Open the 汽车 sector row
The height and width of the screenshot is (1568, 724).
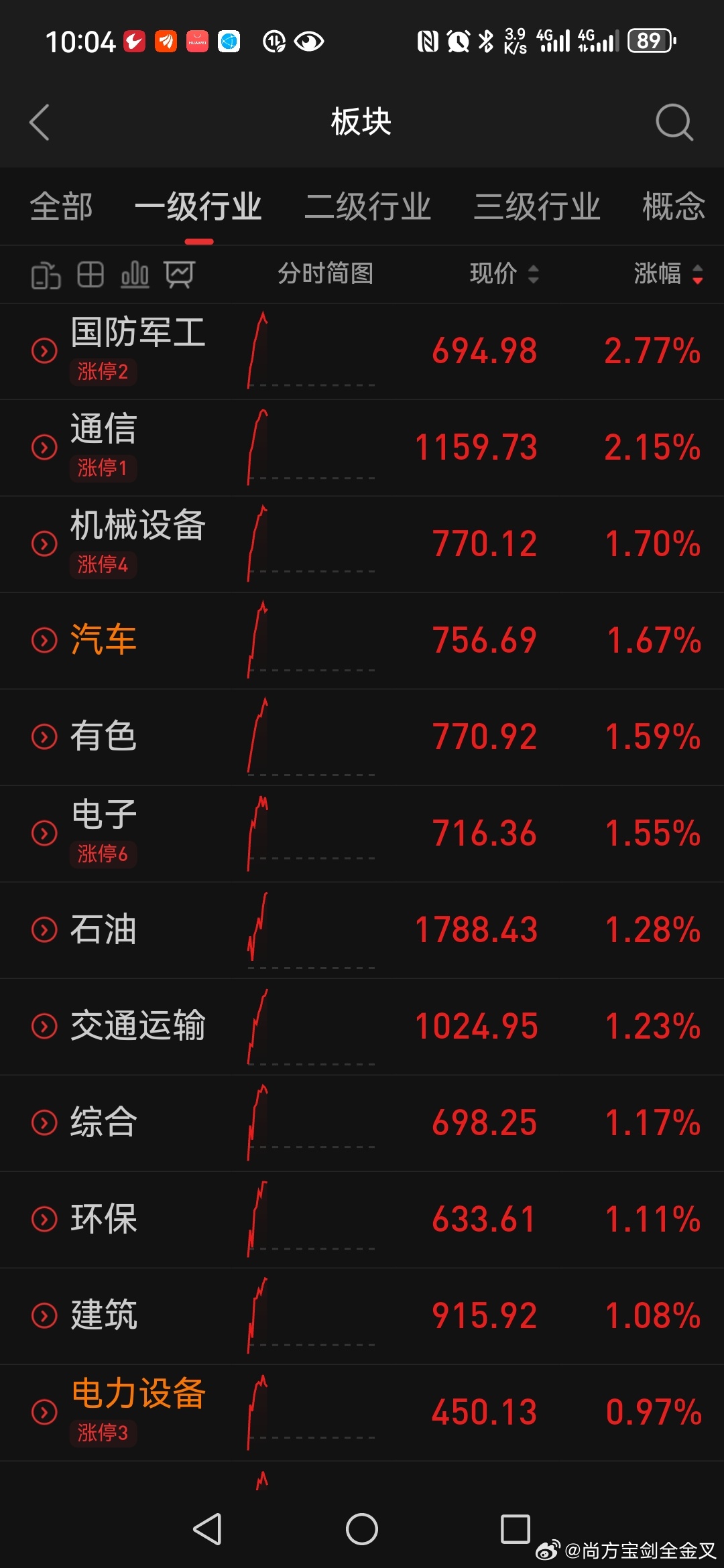tap(362, 641)
